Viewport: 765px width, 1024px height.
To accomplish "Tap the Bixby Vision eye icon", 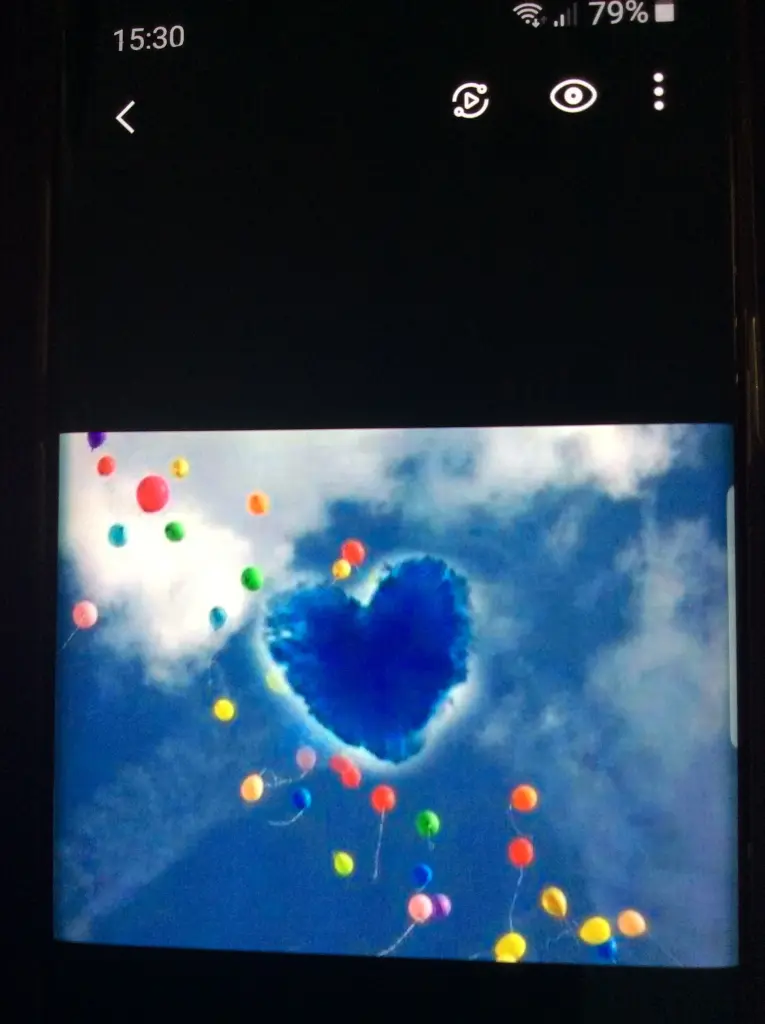I will 573,96.
